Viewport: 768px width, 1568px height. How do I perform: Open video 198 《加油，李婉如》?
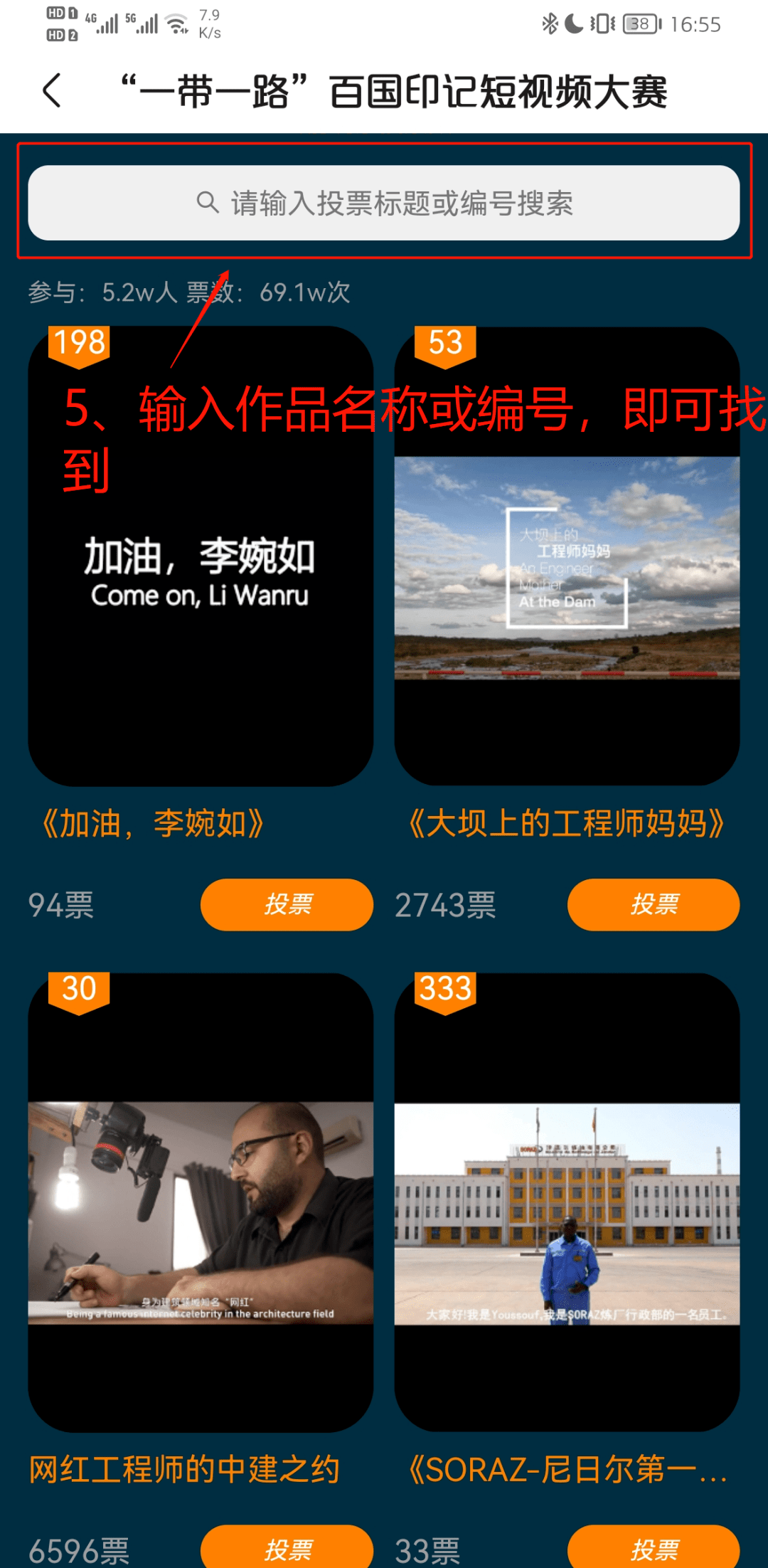click(201, 556)
